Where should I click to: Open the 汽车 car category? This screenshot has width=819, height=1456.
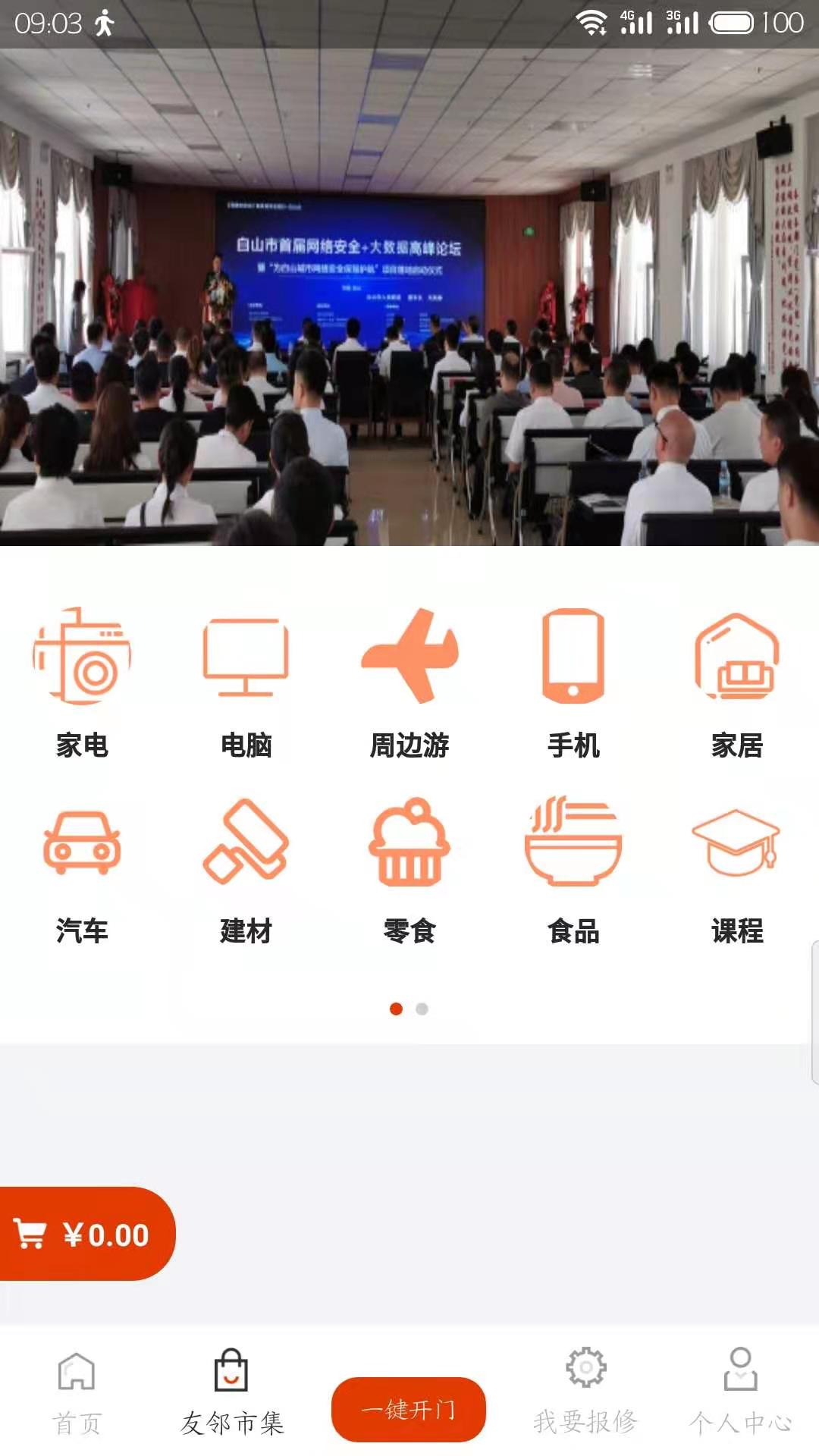pos(82,870)
